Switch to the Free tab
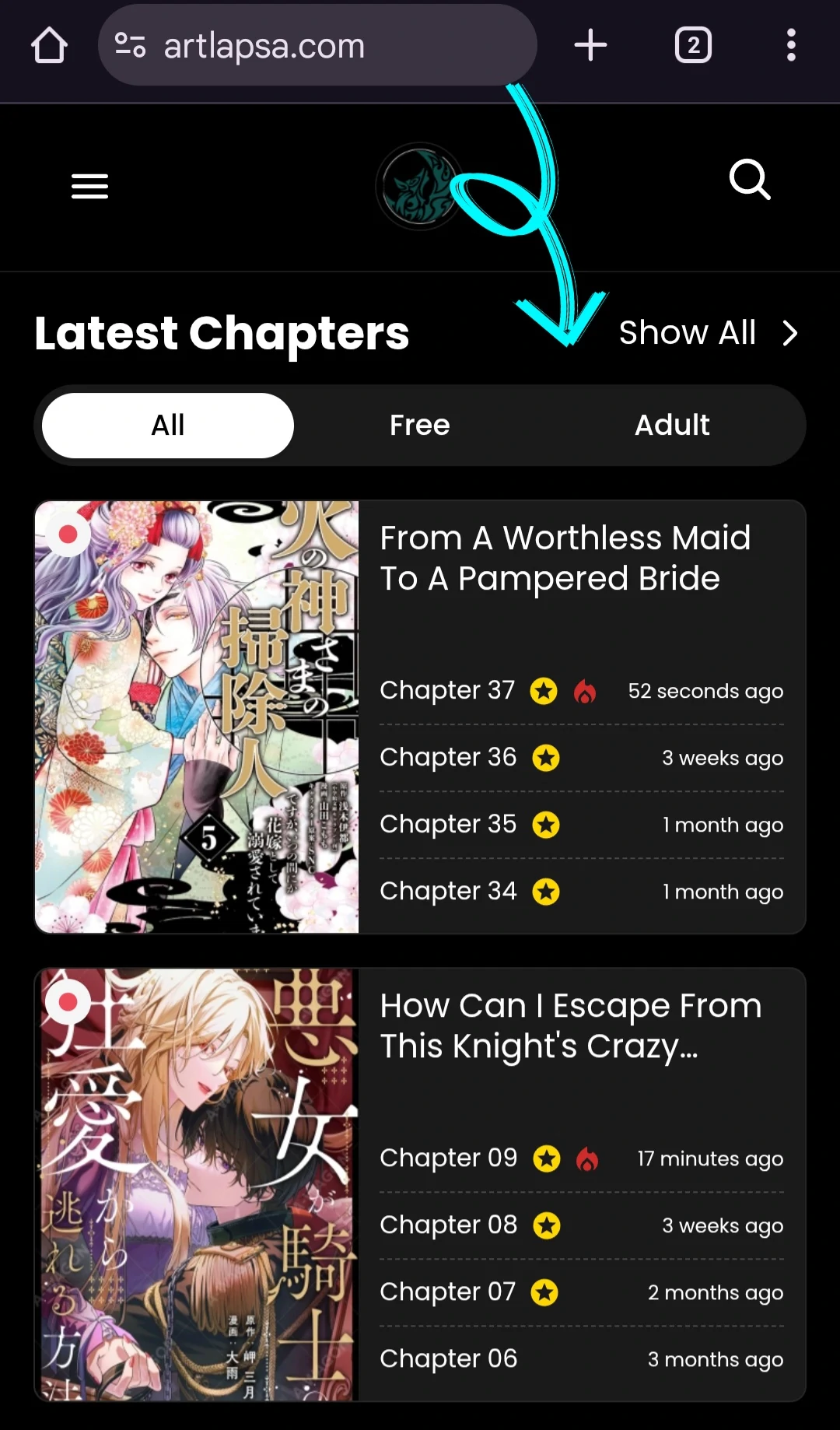Viewport: 840px width, 1430px height. click(419, 426)
